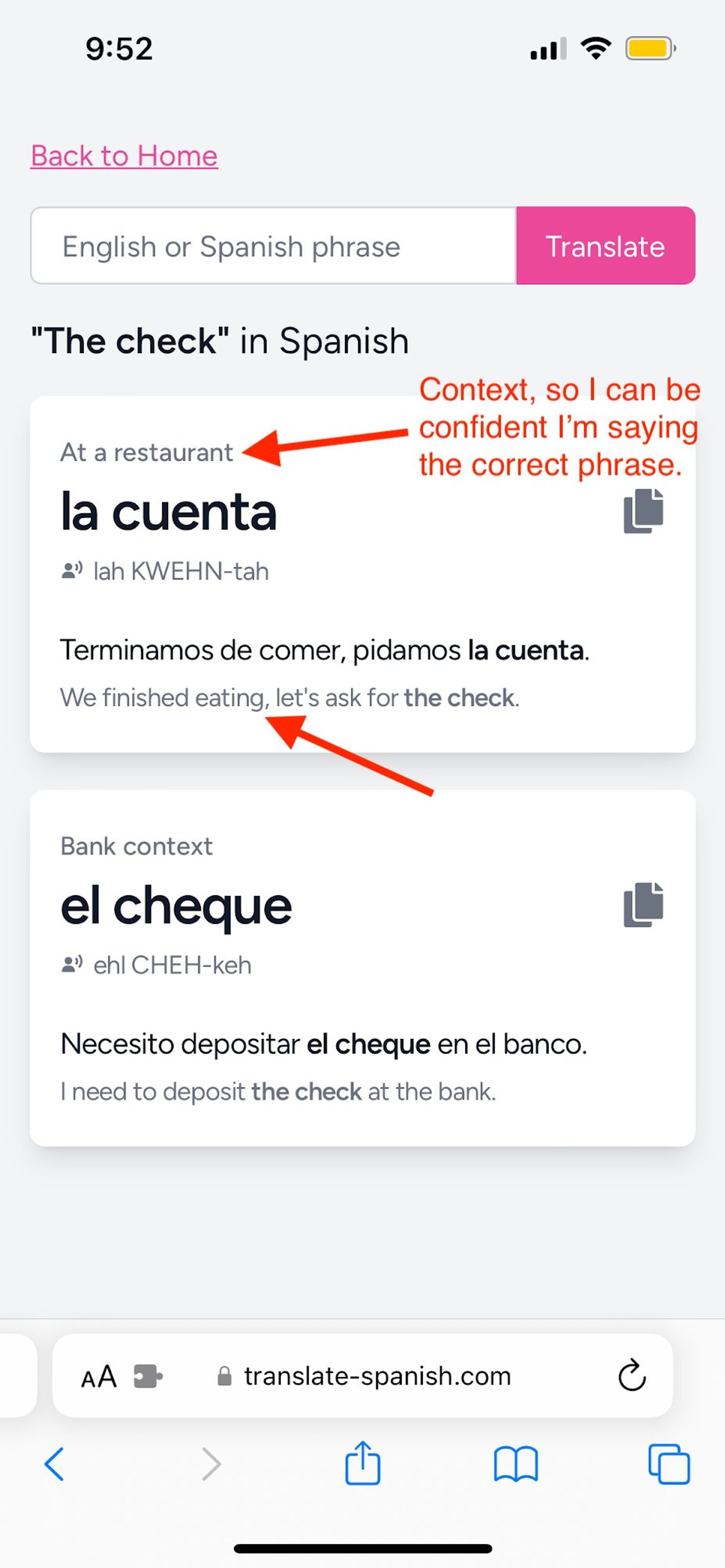Copy the phrase "el cheque"
The image size is (725, 1568).
pyautogui.click(x=642, y=905)
